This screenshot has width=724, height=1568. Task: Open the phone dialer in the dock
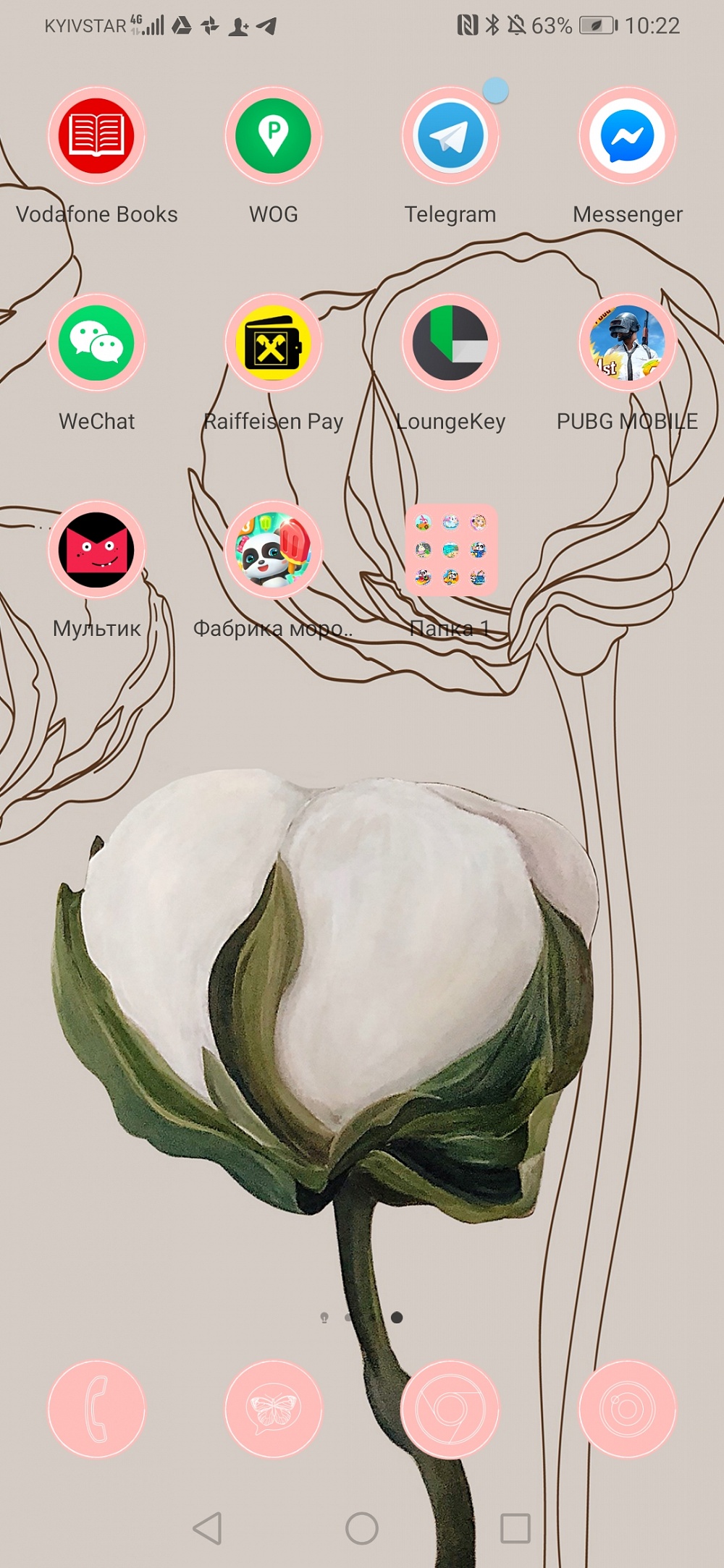(x=96, y=1410)
